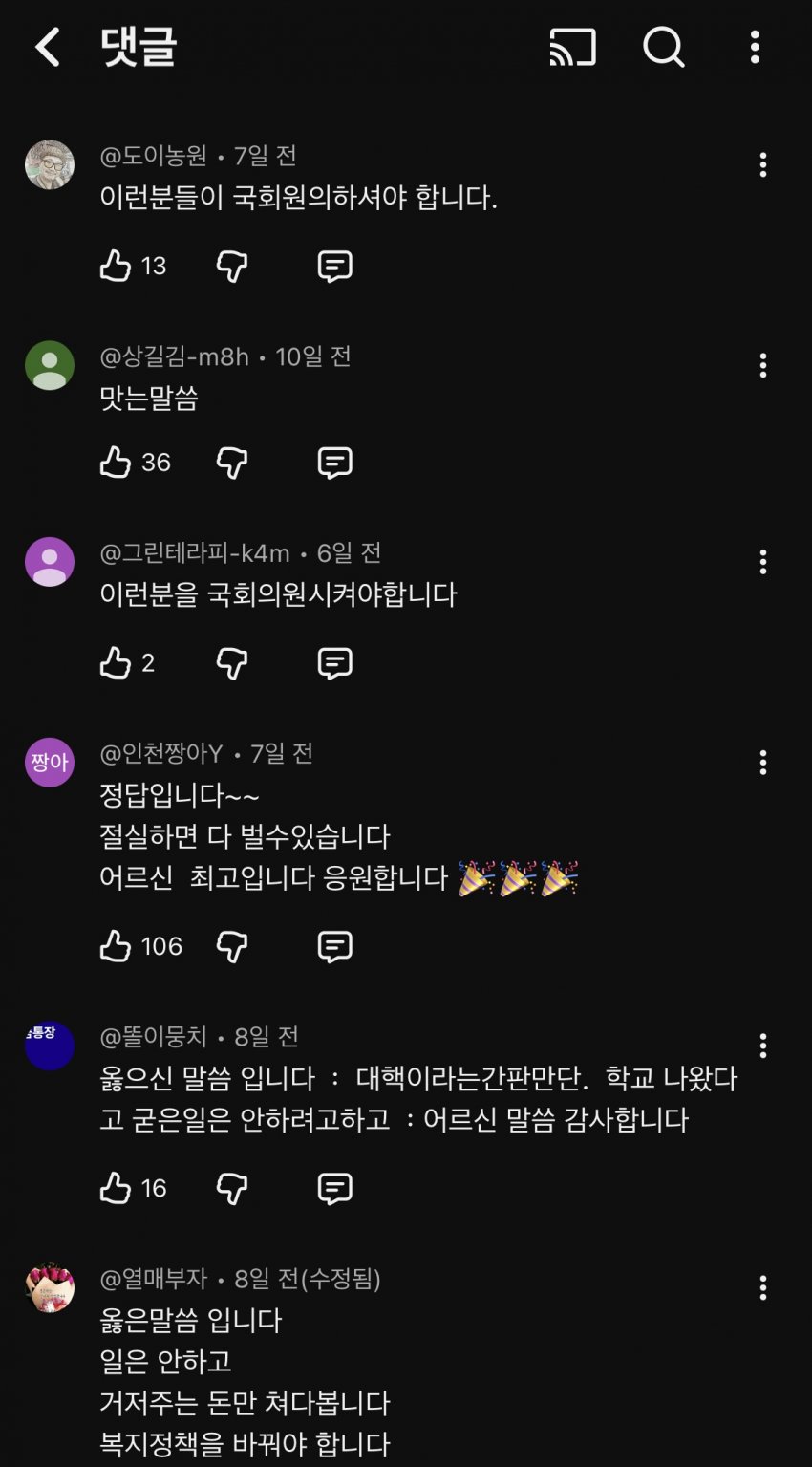Open options menu for @도이농원's comment
This screenshot has height=1467, width=812.
point(762,165)
